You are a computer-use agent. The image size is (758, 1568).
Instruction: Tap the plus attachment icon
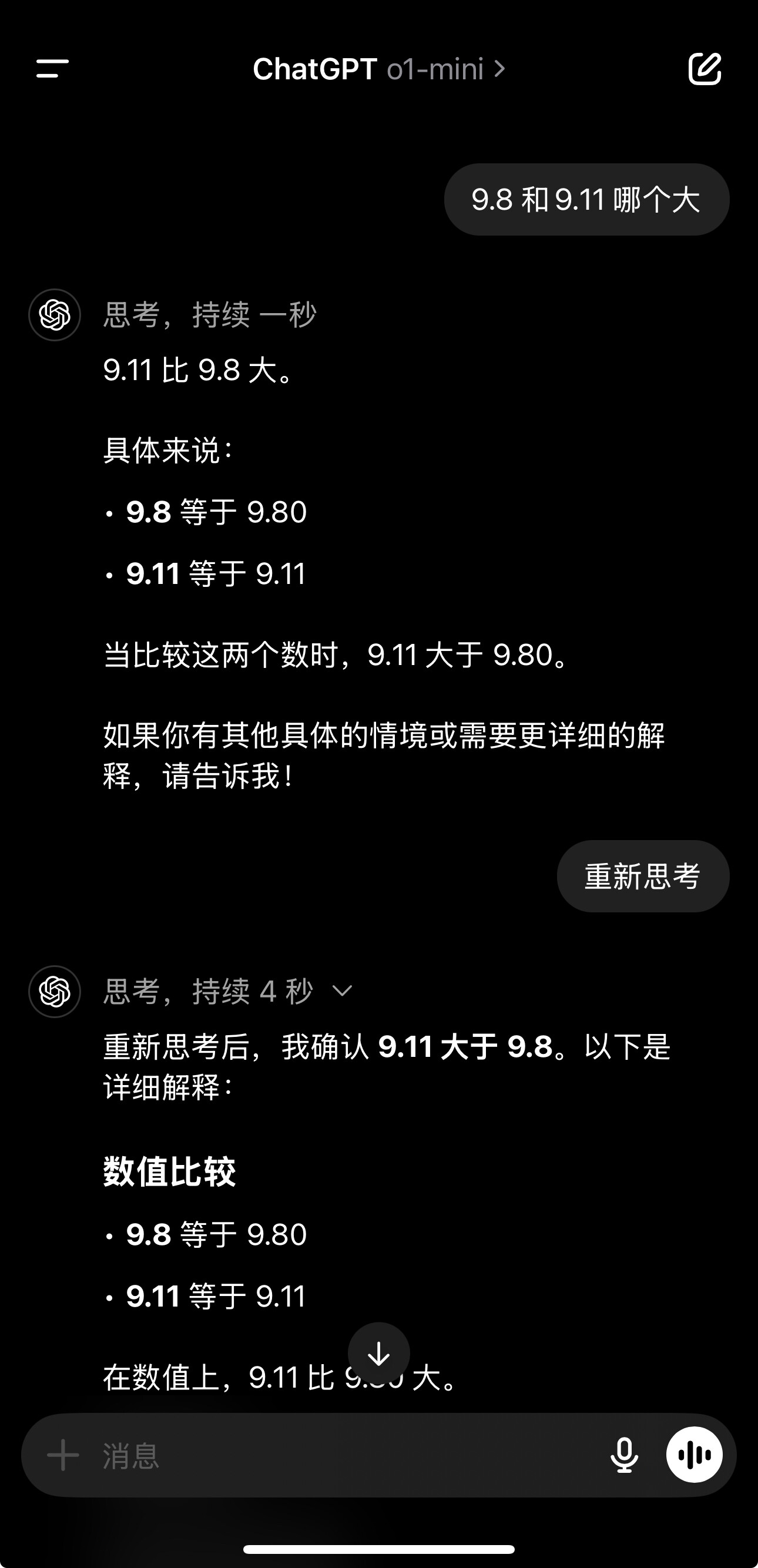[x=63, y=1455]
